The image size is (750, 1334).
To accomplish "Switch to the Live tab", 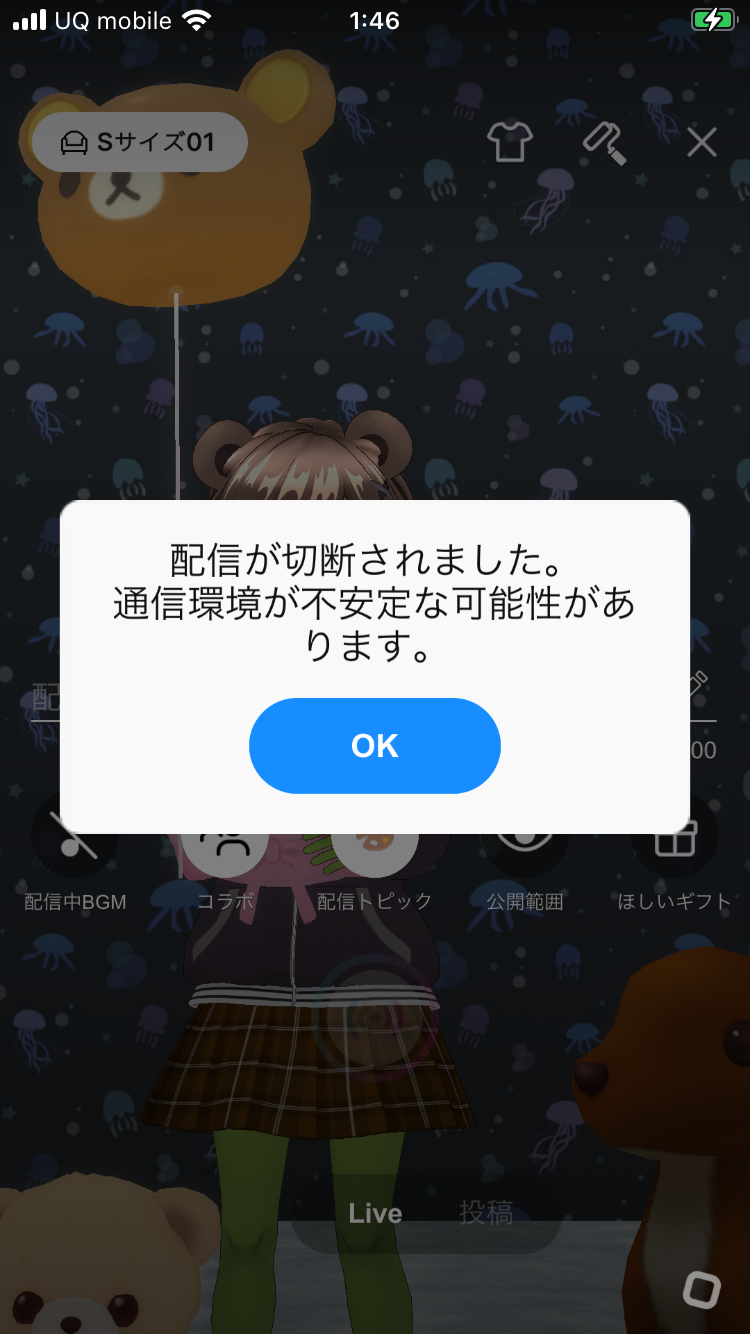I will [375, 1213].
